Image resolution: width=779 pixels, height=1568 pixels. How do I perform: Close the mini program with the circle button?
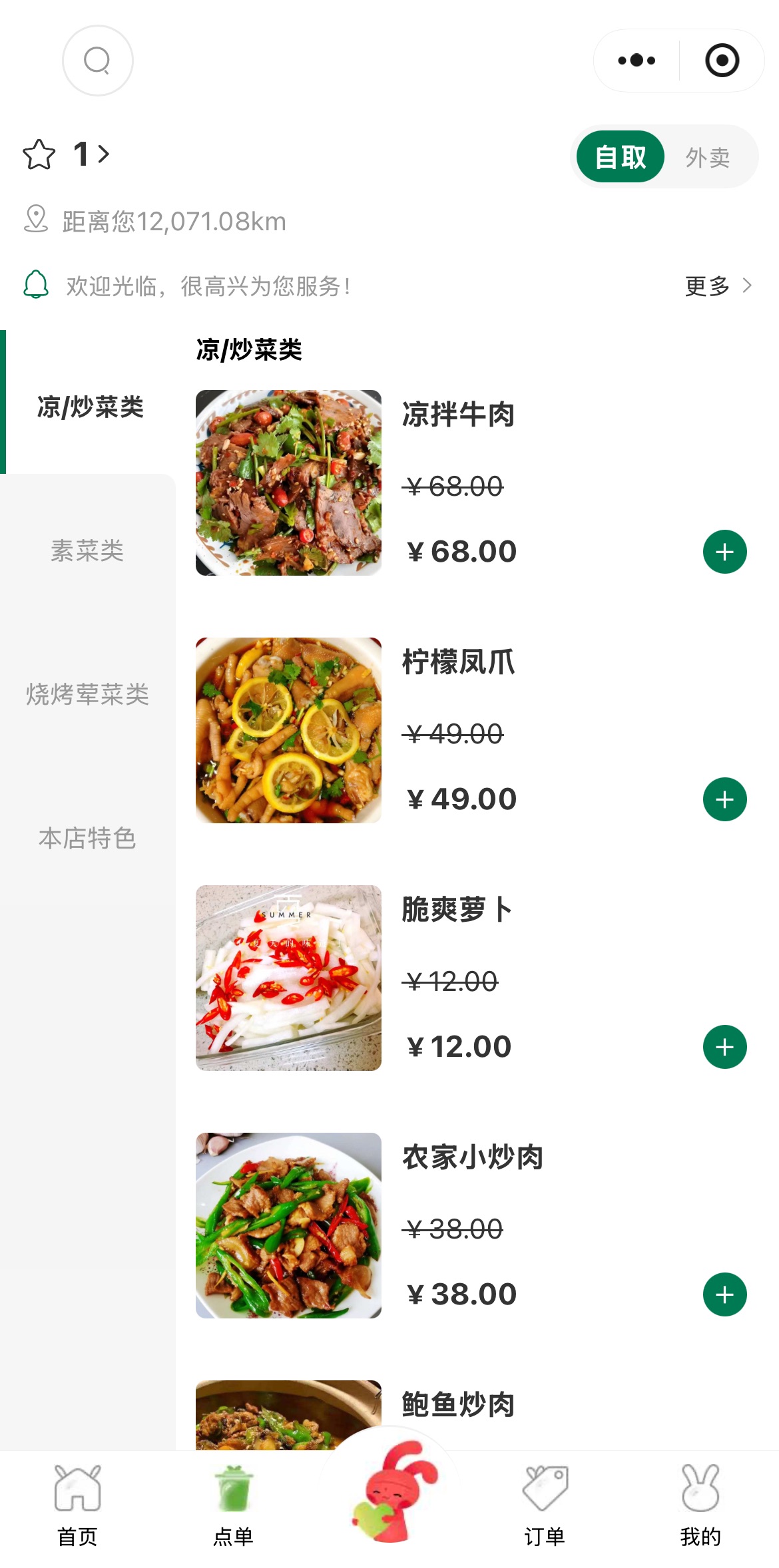click(722, 61)
